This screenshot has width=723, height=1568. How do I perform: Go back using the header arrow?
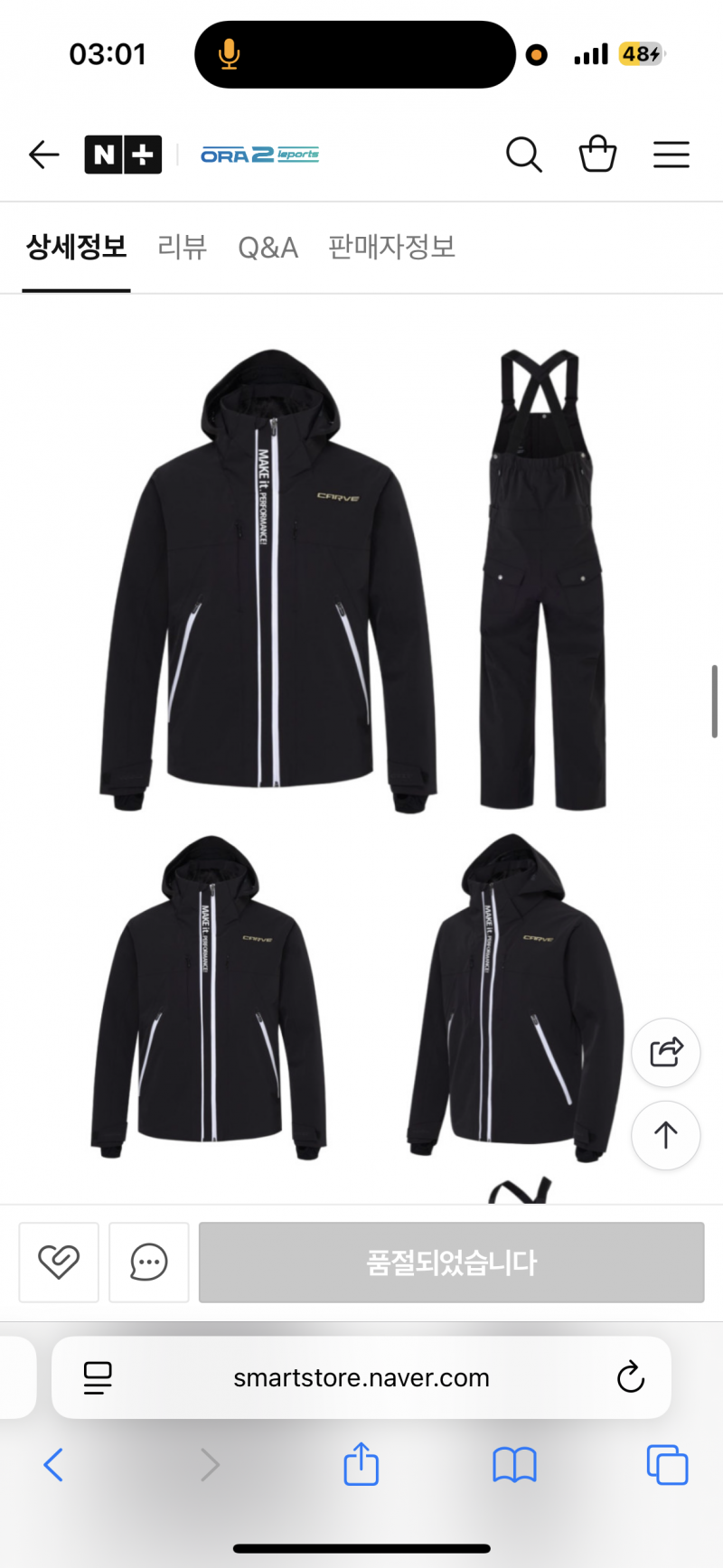pos(43,155)
